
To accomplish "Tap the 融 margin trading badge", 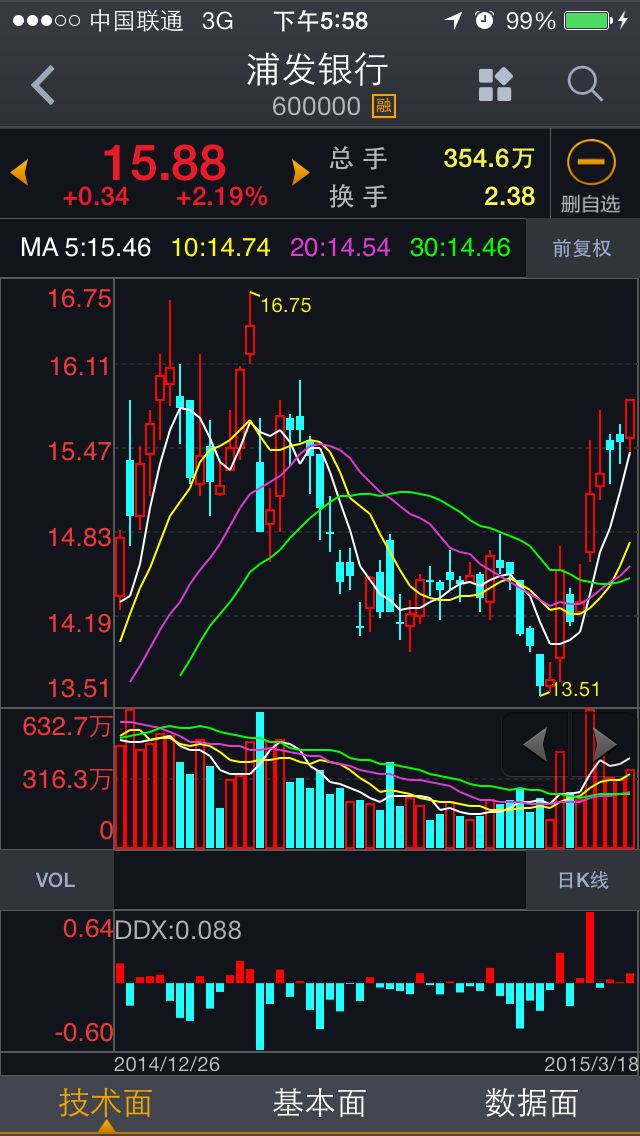I will tap(384, 106).
